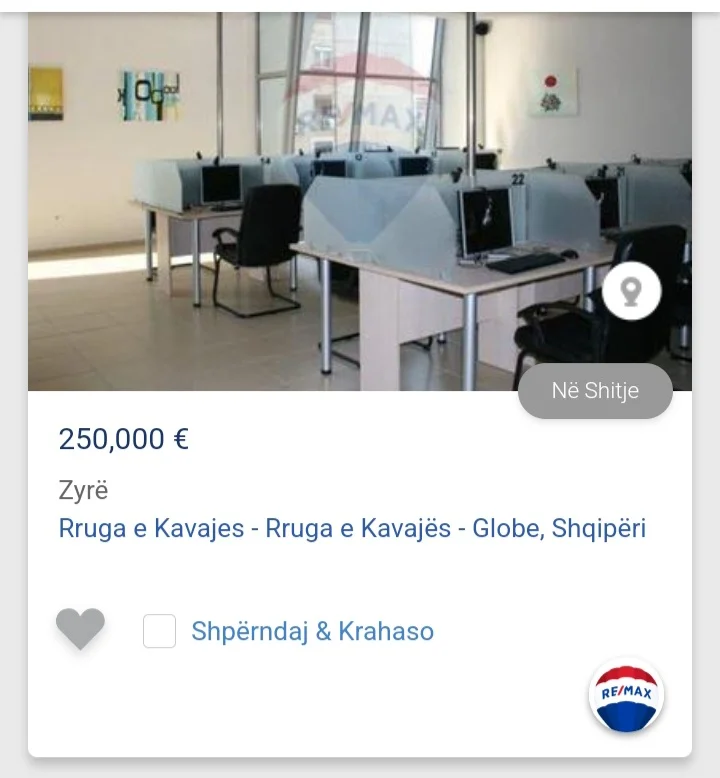The height and width of the screenshot is (778, 720).
Task: Toggle the favorite heart for this property
Action: click(80, 628)
